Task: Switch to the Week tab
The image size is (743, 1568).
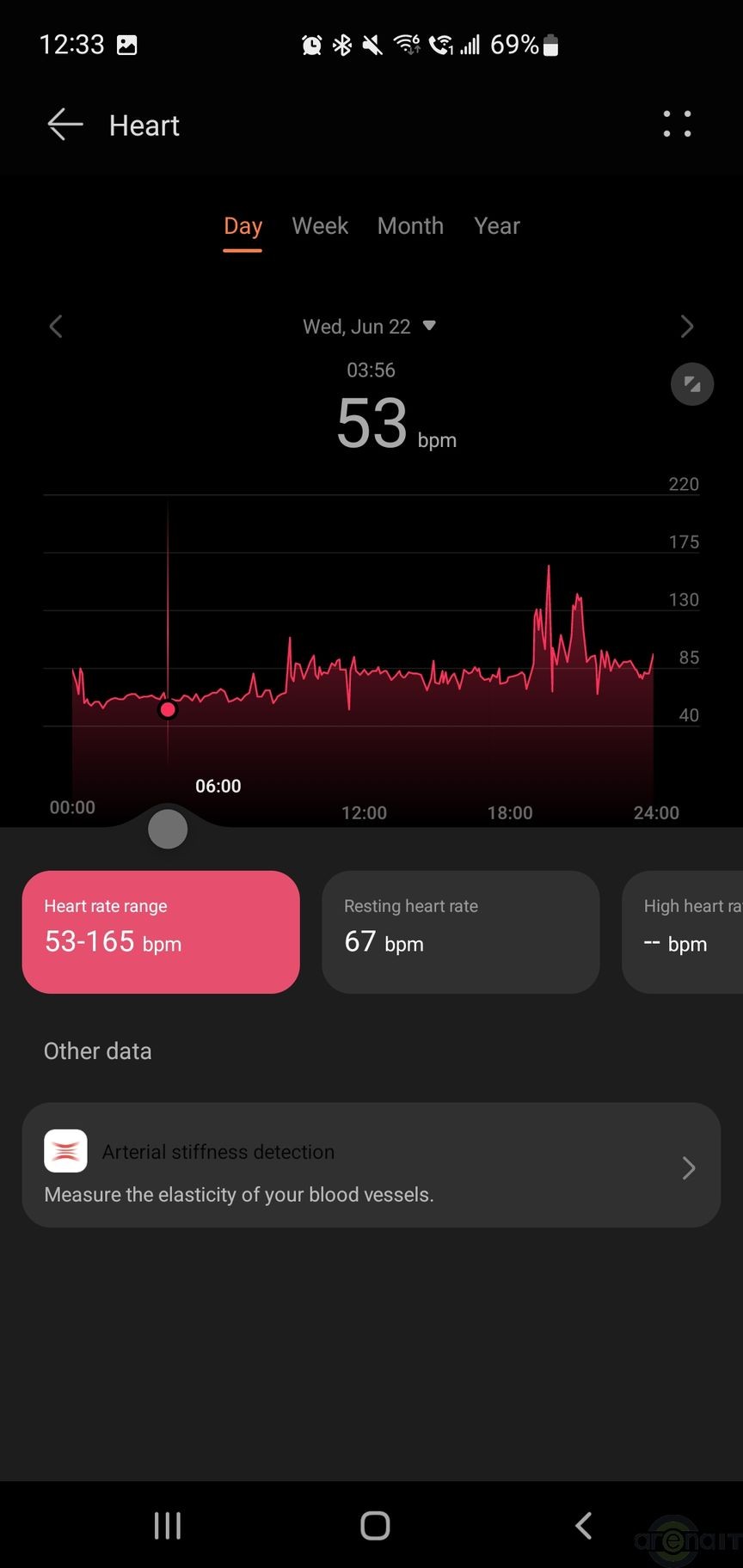Action: coord(320,226)
